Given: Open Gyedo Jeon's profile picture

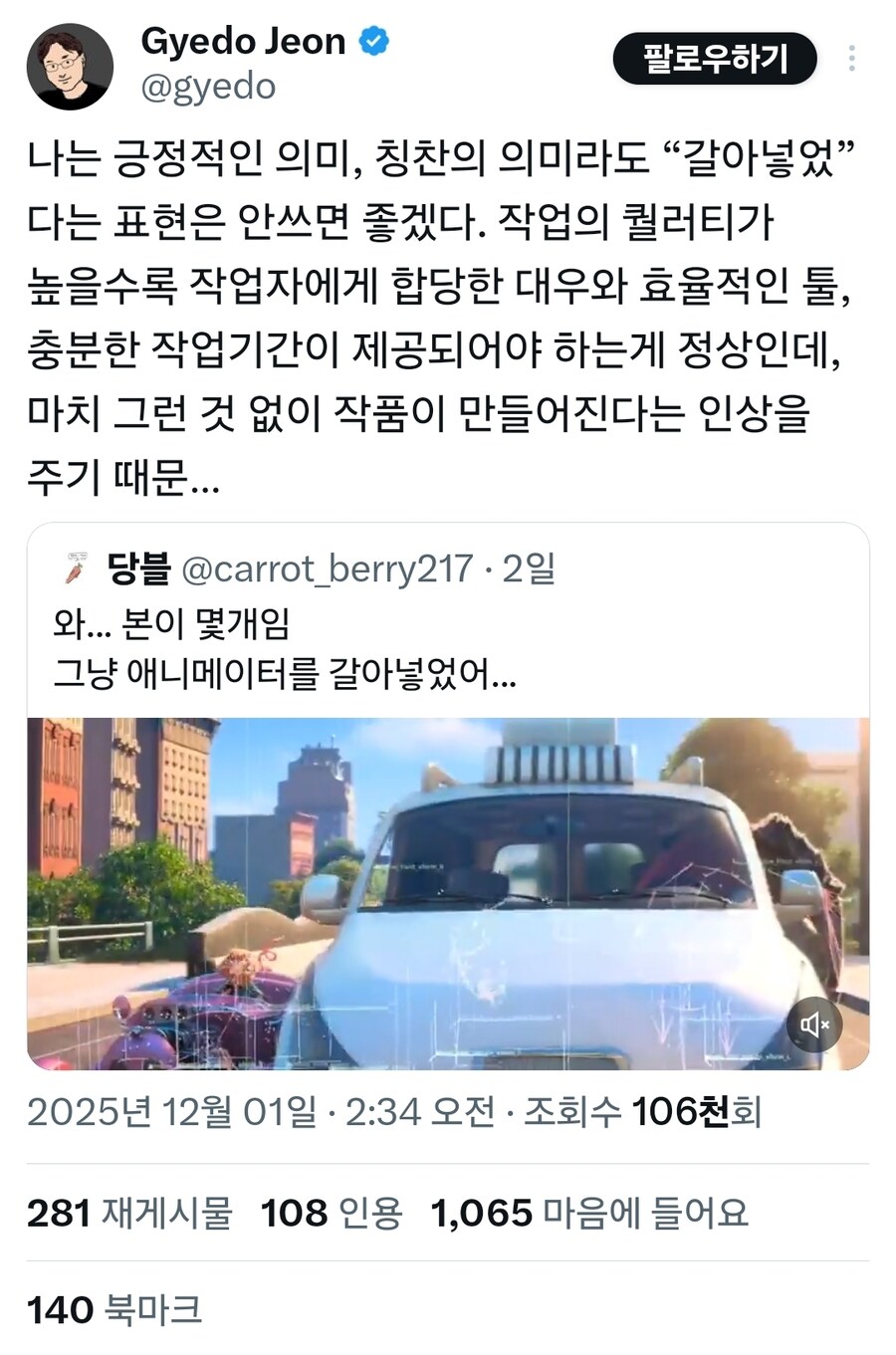Looking at the screenshot, I should (x=69, y=67).
